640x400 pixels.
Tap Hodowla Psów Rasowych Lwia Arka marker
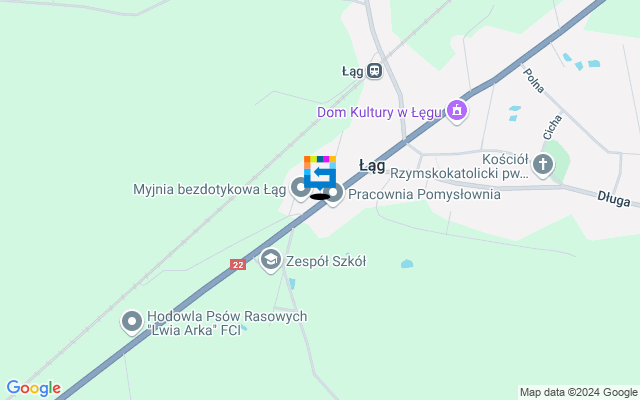tap(132, 321)
